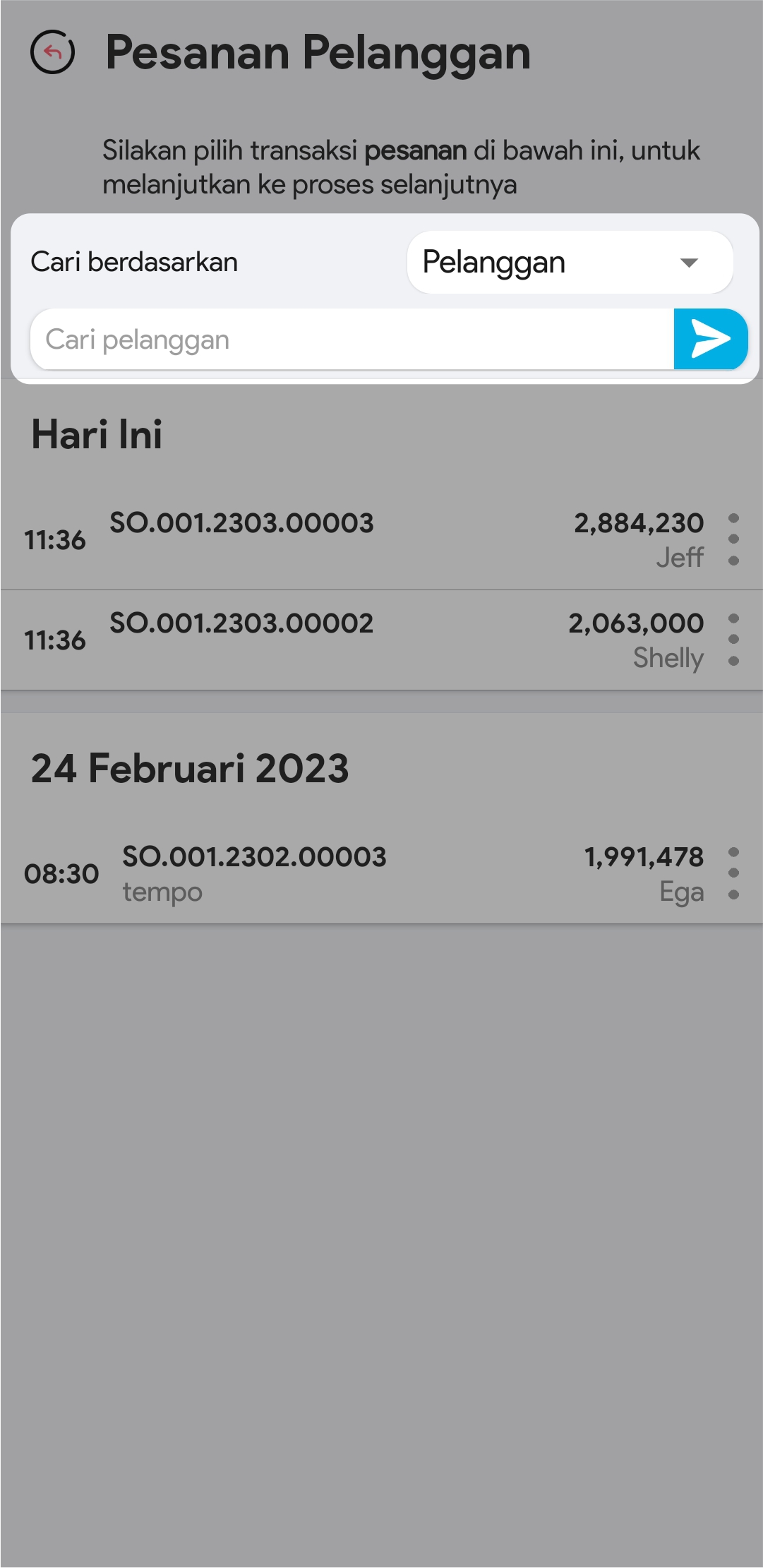This screenshot has height=1568, width=763.
Task: Open more options for Jeff's order
Action: click(x=733, y=539)
